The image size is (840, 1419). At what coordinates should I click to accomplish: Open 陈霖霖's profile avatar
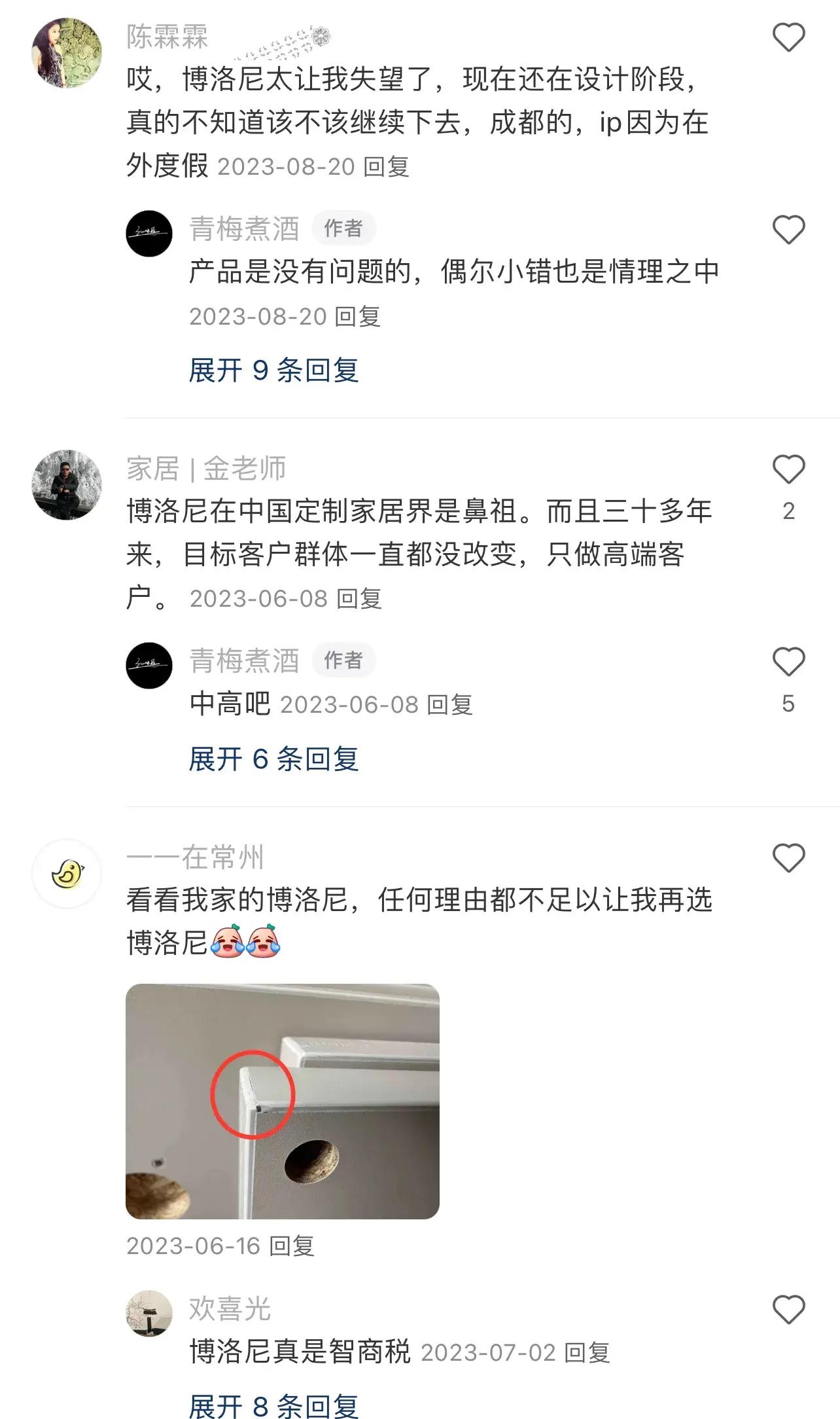67,53
